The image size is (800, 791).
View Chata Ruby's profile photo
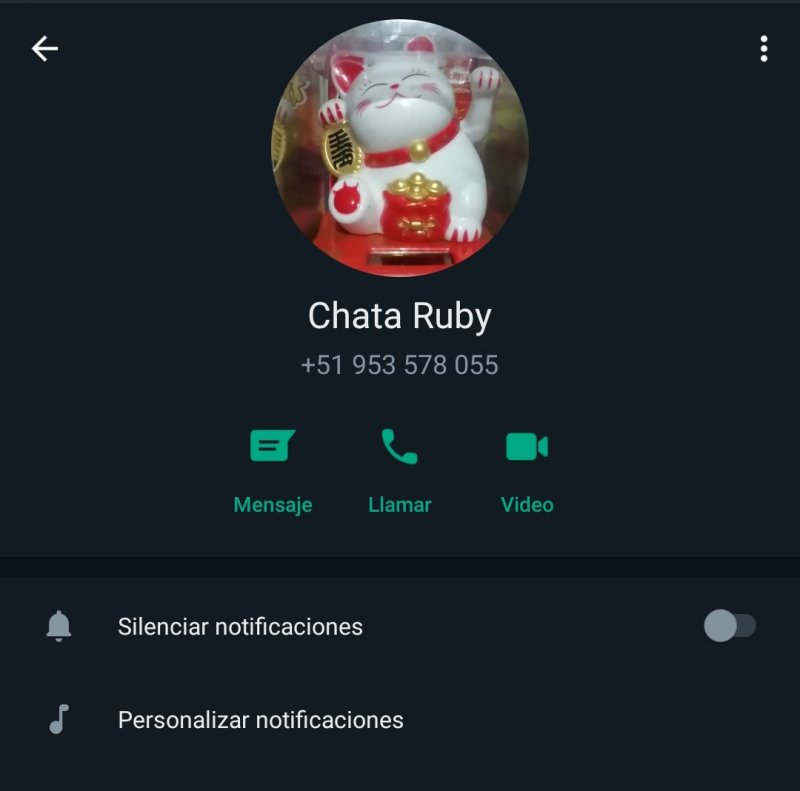pyautogui.click(x=400, y=147)
